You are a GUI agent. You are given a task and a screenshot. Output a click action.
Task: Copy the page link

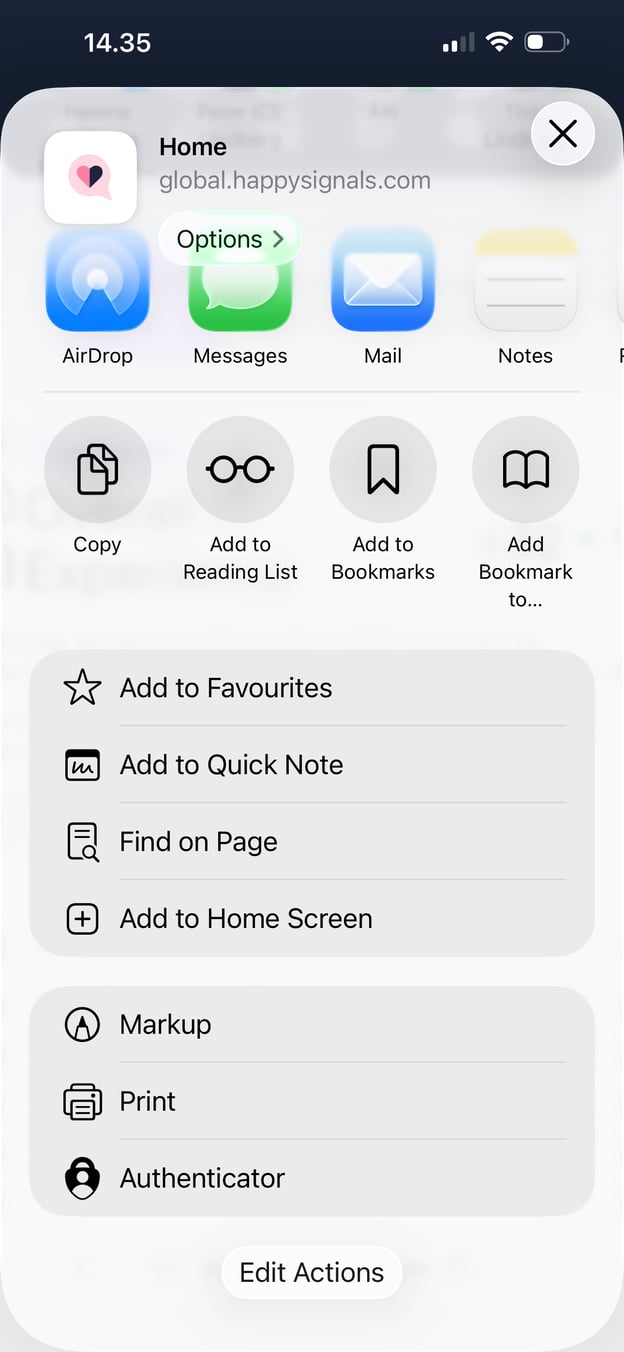(97, 470)
